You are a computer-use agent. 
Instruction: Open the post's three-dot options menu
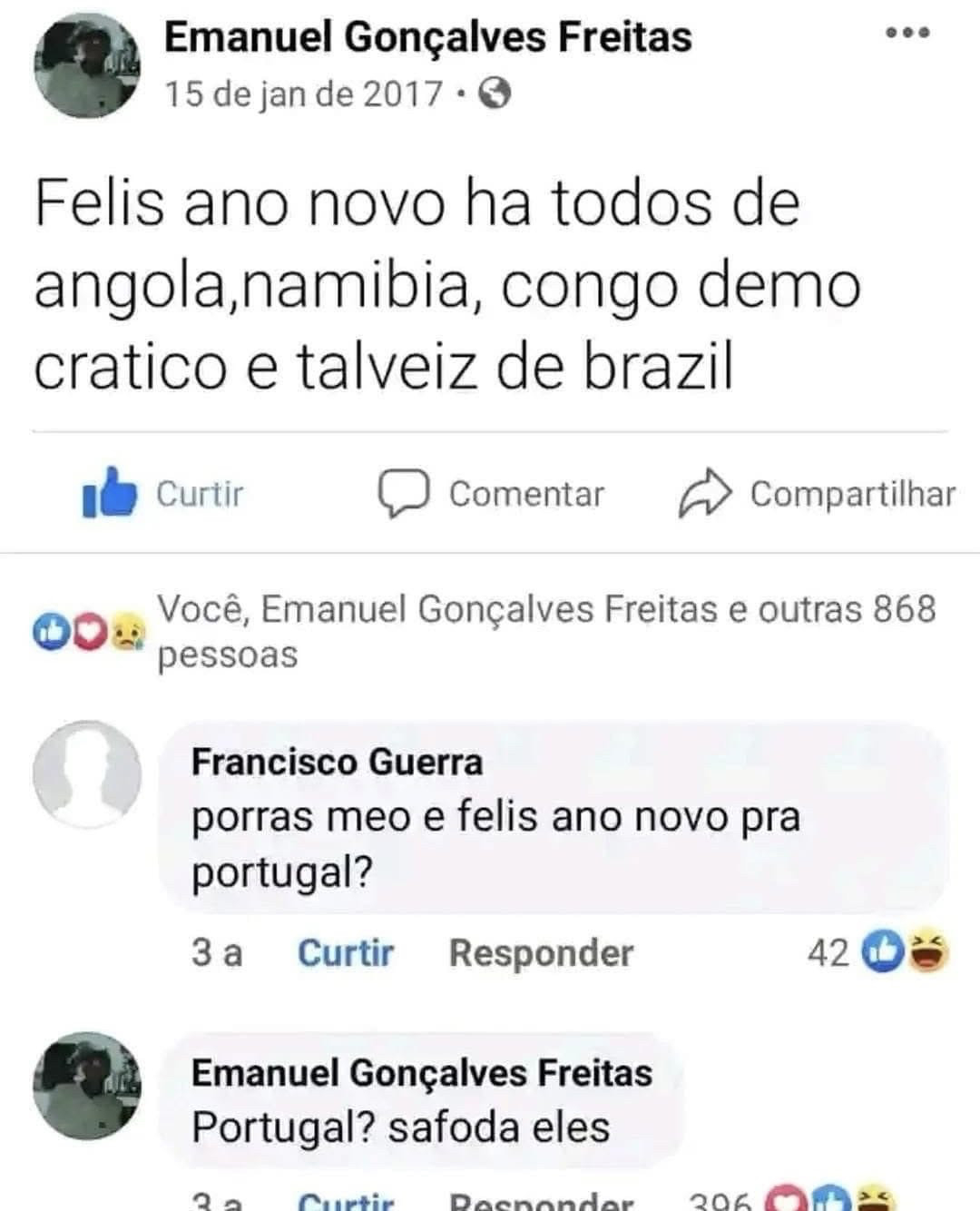(x=907, y=33)
